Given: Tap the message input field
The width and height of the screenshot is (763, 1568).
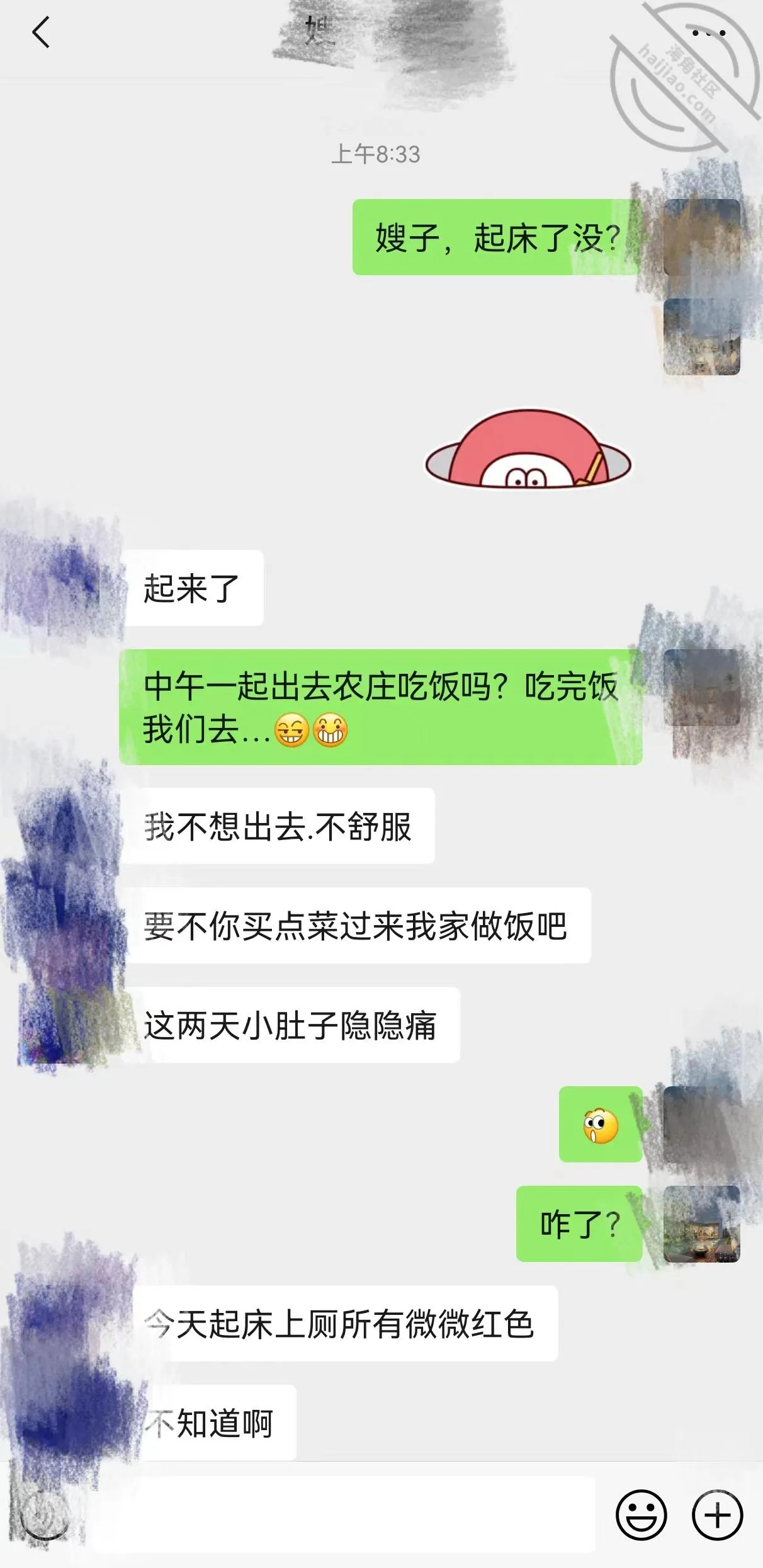Looking at the screenshot, I should point(344,1514).
